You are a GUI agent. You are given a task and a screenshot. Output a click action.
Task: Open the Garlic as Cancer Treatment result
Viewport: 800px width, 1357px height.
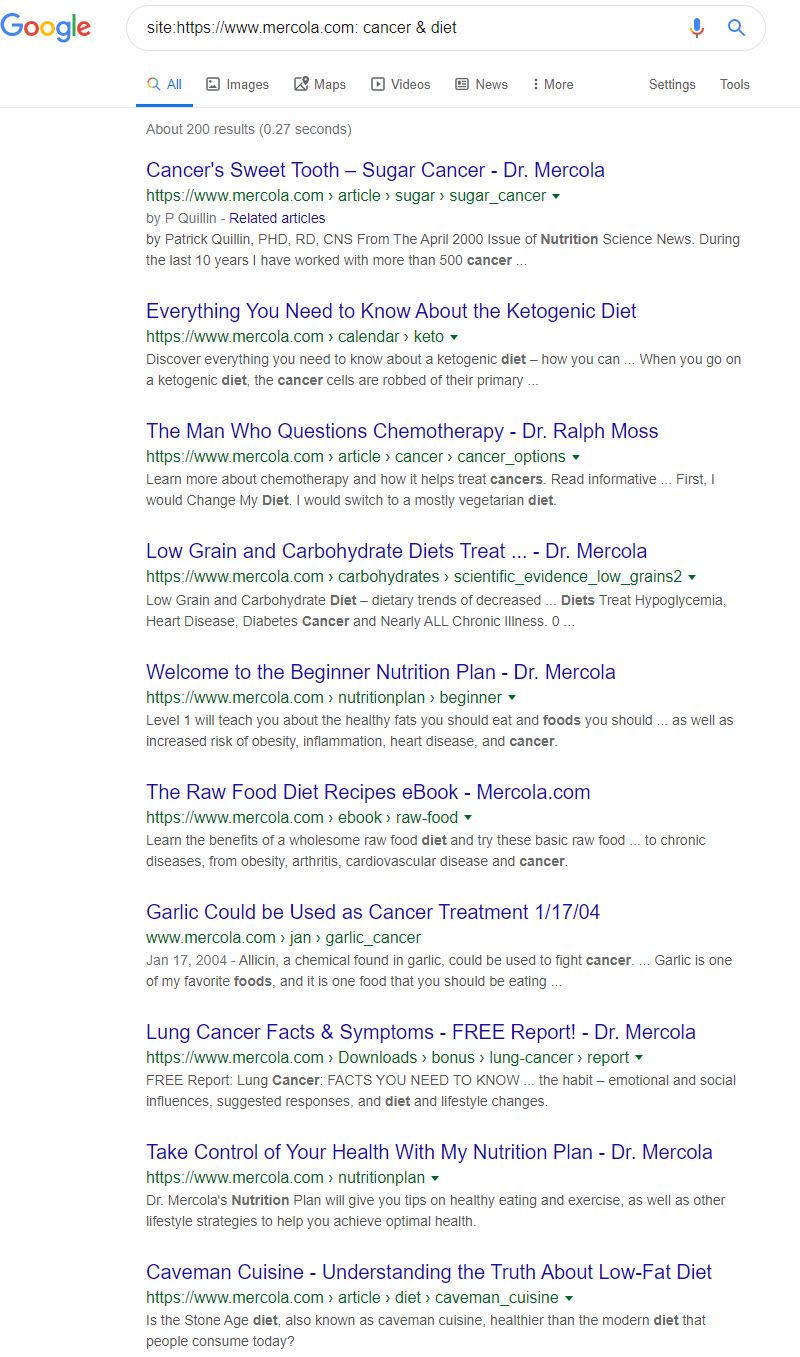tap(373, 912)
